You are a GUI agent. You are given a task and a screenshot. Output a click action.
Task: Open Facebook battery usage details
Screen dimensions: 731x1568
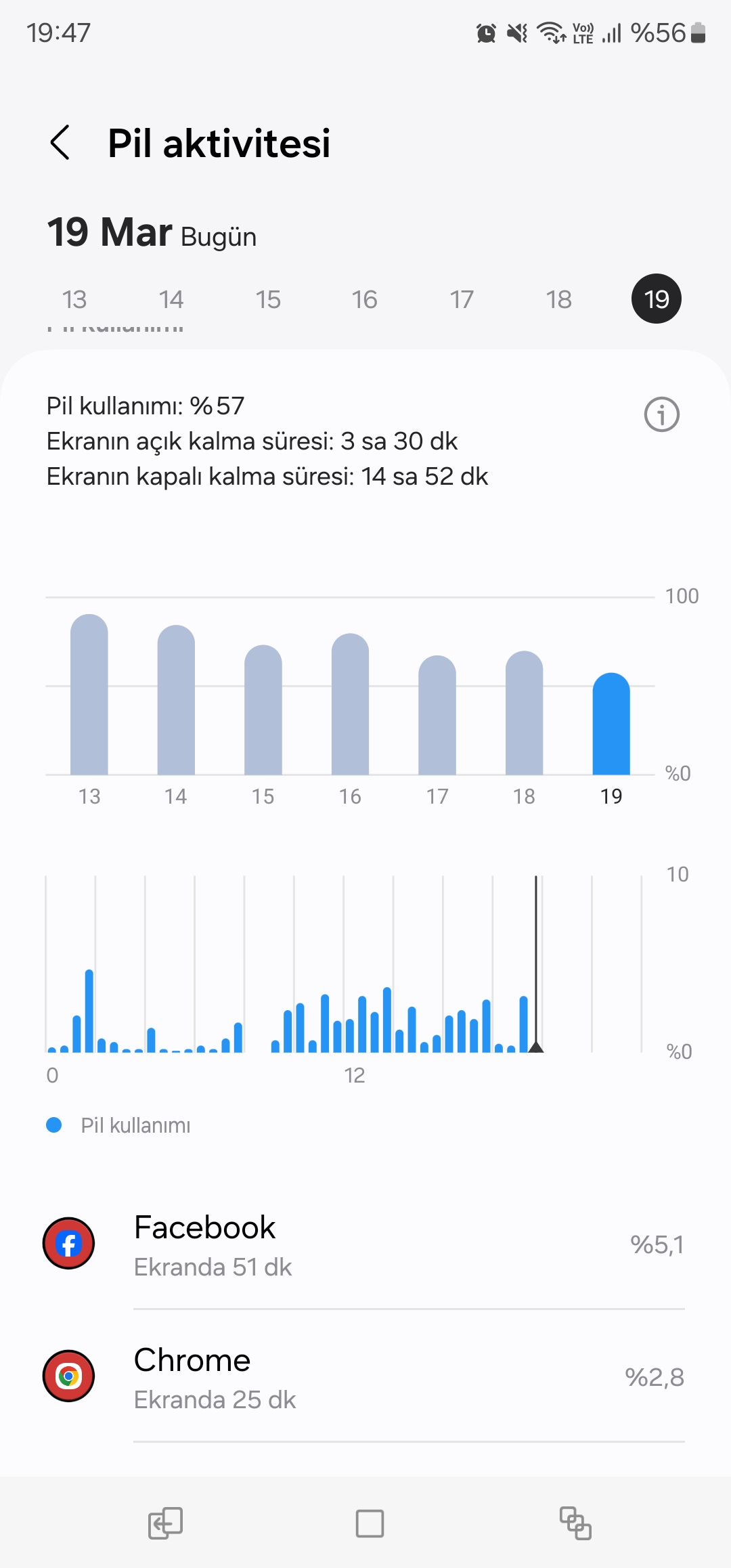coord(365,1244)
